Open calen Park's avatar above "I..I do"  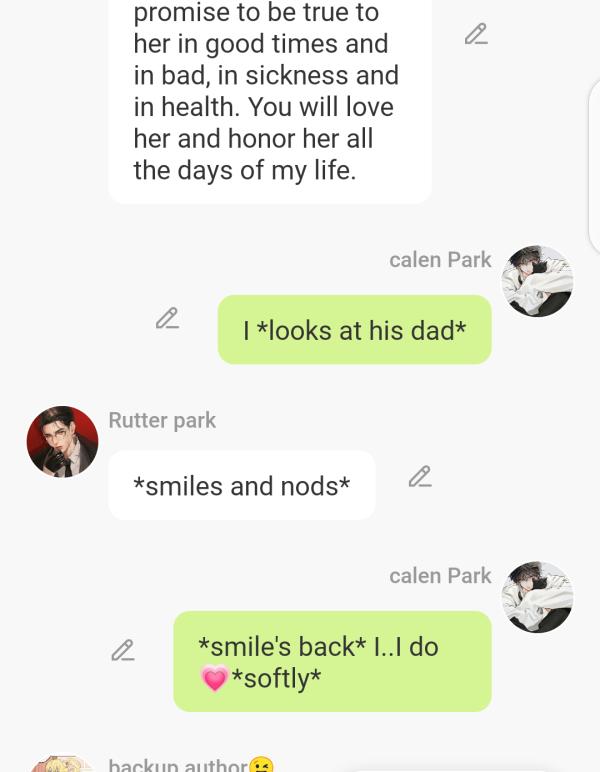[x=537, y=597]
